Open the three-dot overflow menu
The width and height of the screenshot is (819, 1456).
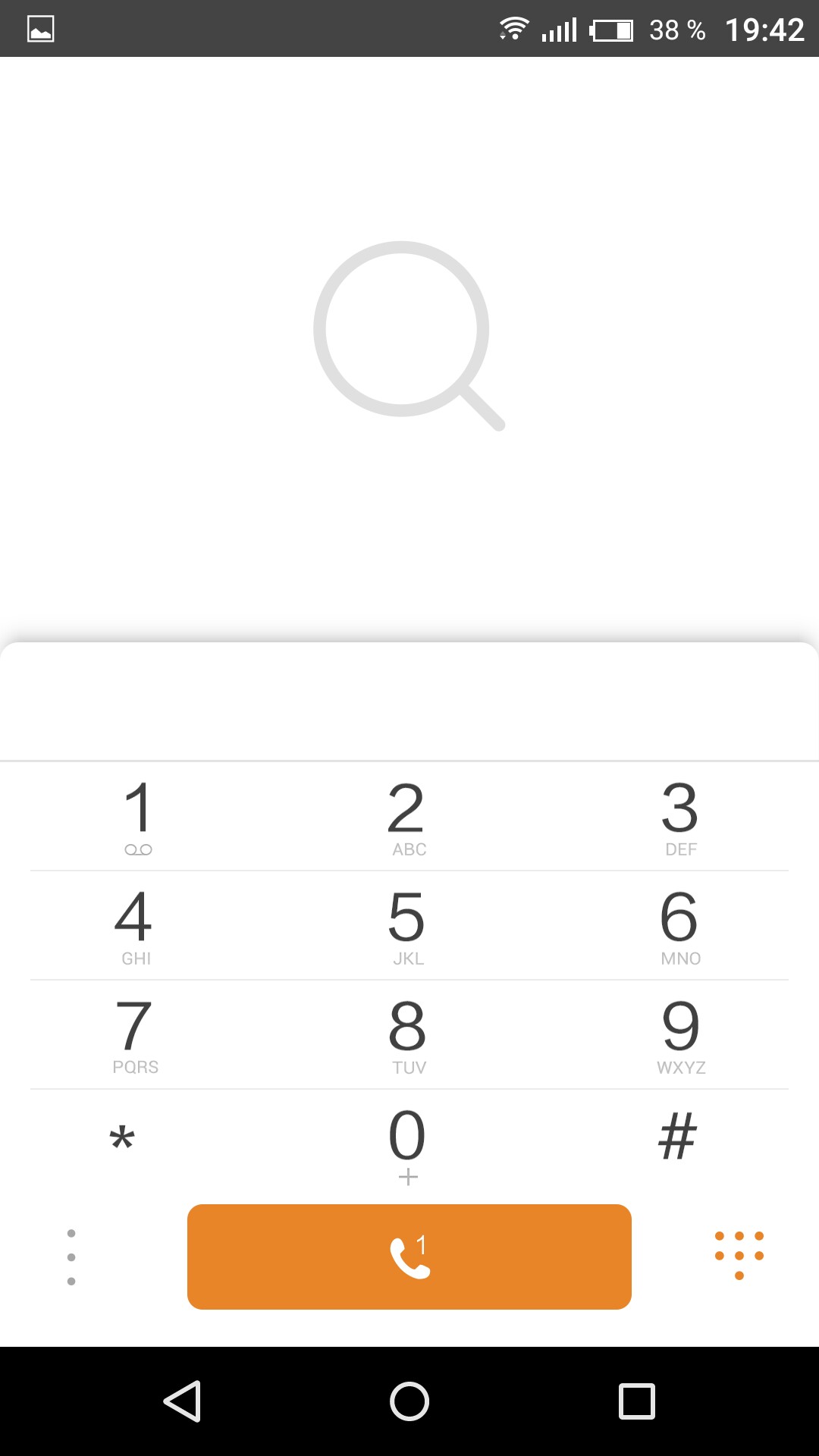pos(71,1257)
